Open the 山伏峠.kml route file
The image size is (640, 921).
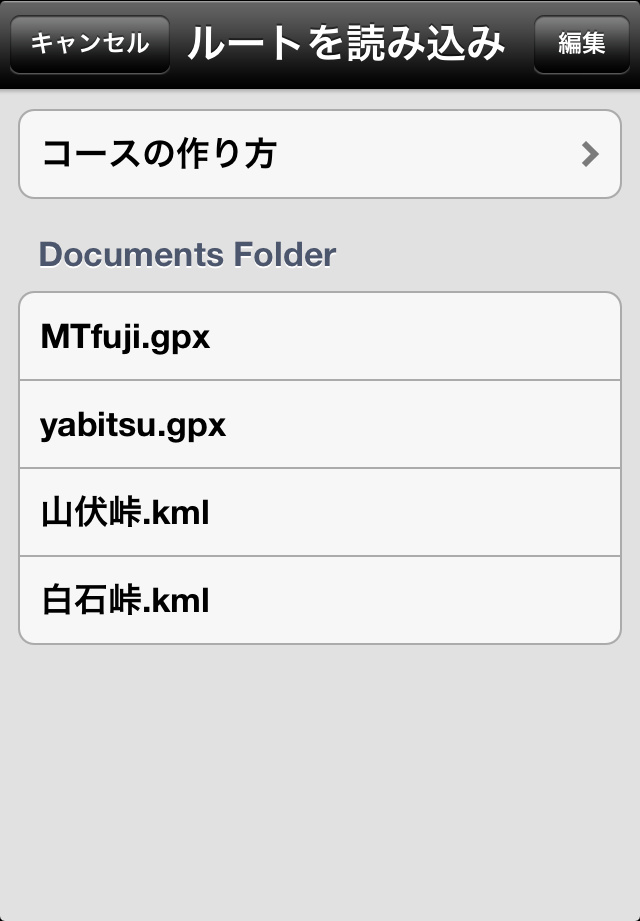coord(320,513)
